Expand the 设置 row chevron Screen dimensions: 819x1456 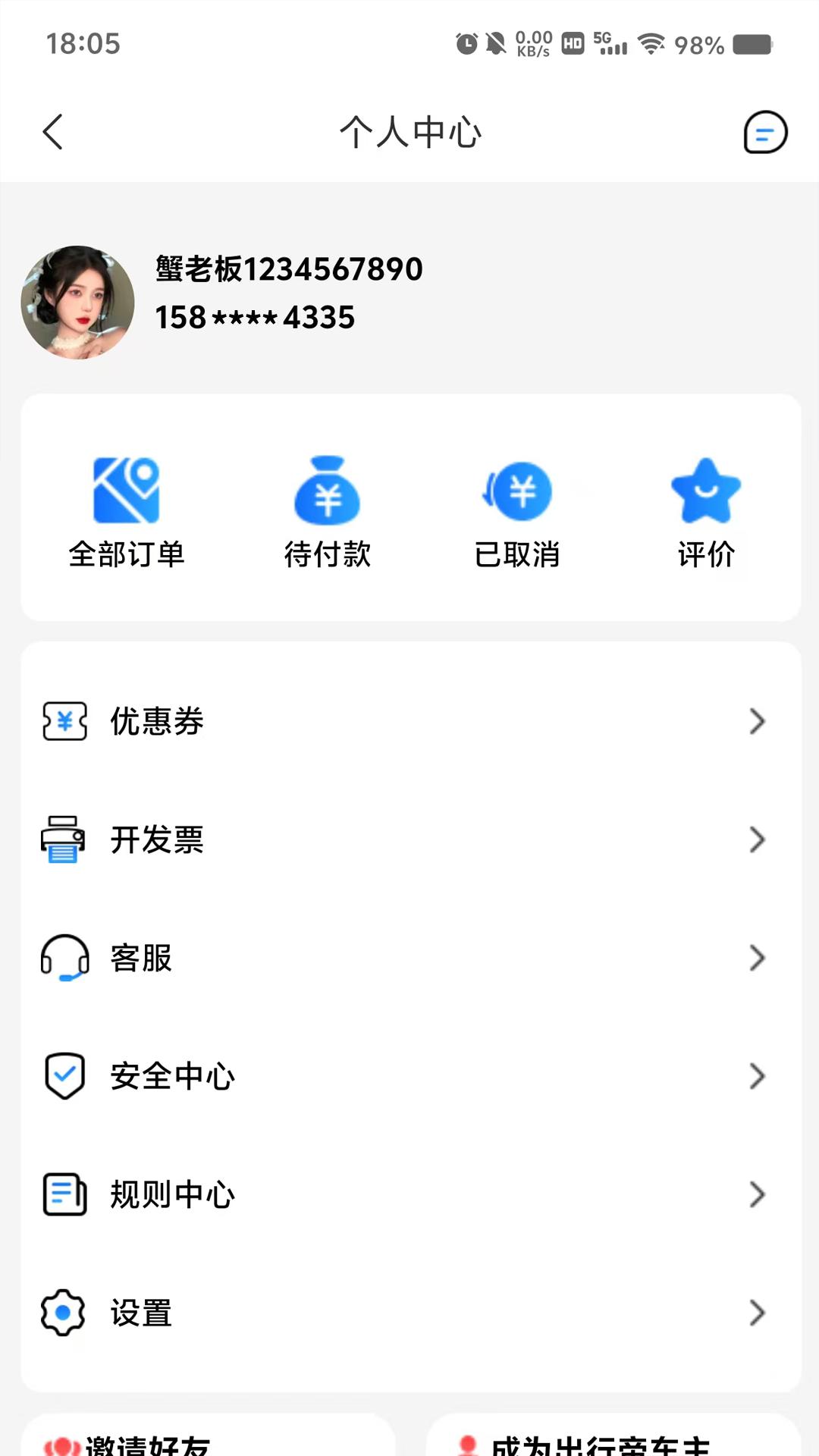tap(758, 1313)
